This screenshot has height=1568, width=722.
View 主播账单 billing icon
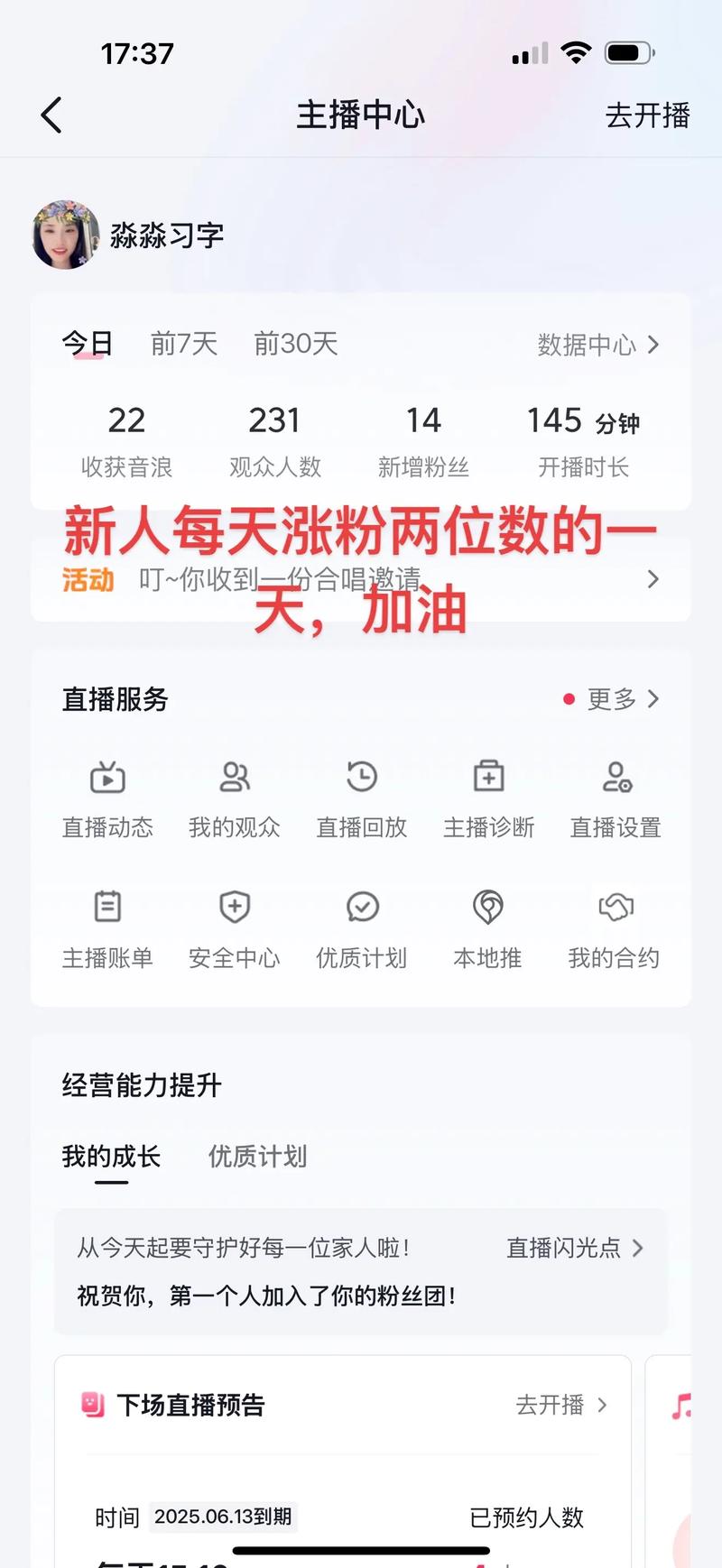[107, 925]
